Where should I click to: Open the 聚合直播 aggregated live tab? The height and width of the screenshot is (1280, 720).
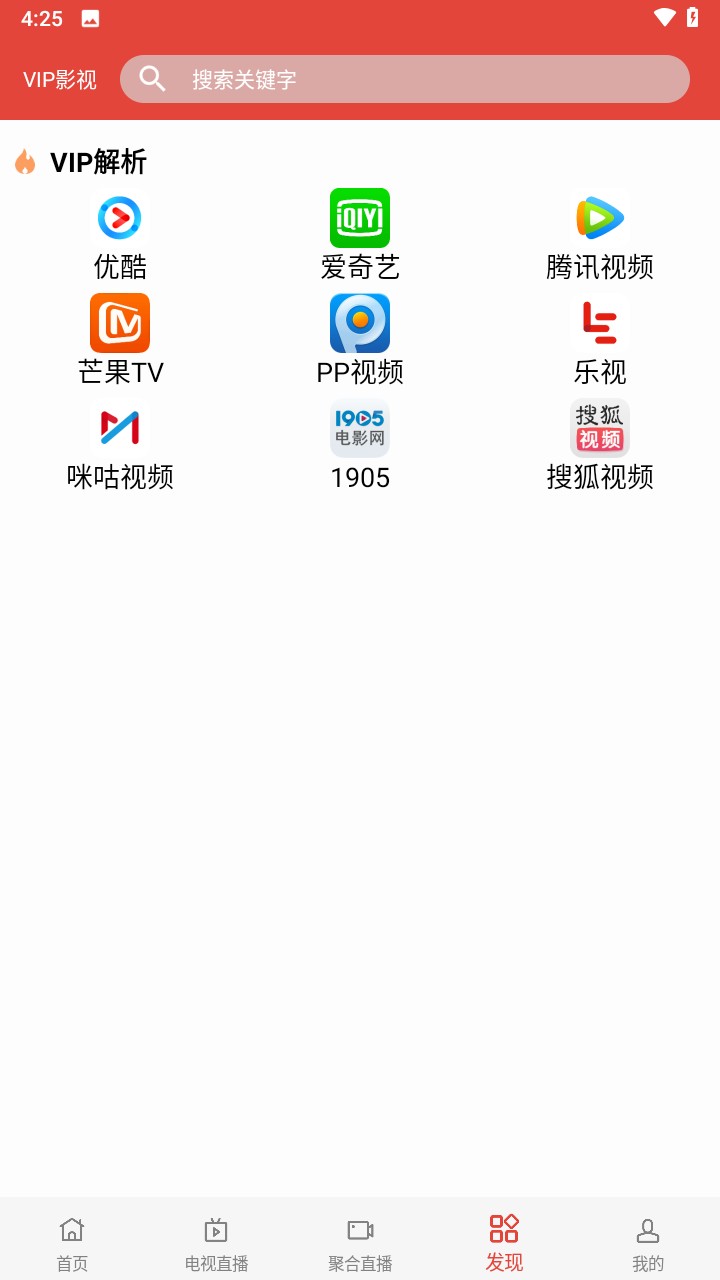(x=360, y=1240)
